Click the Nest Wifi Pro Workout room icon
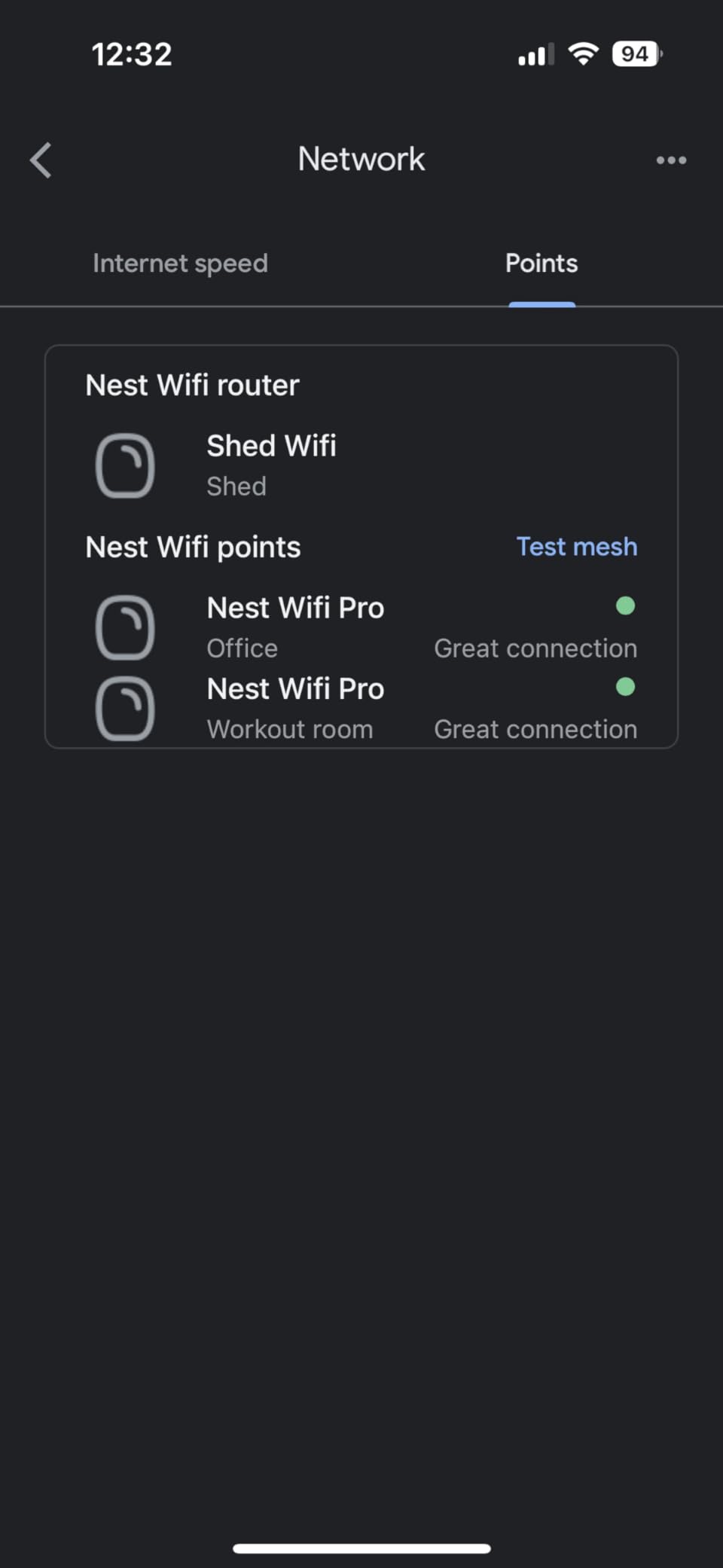Image resolution: width=723 pixels, height=1568 pixels. click(124, 708)
